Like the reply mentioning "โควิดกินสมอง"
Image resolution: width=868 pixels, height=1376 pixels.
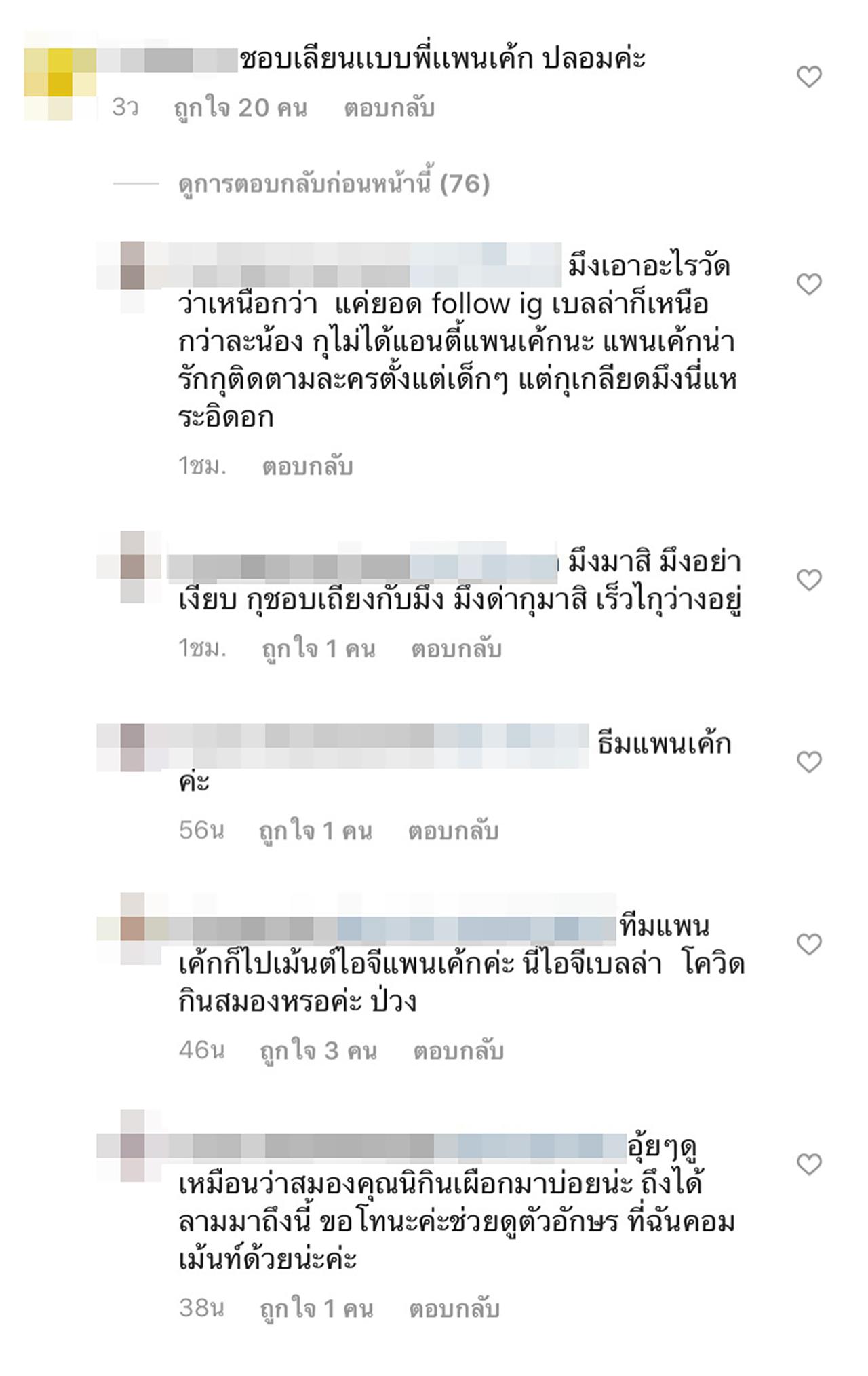(x=808, y=944)
